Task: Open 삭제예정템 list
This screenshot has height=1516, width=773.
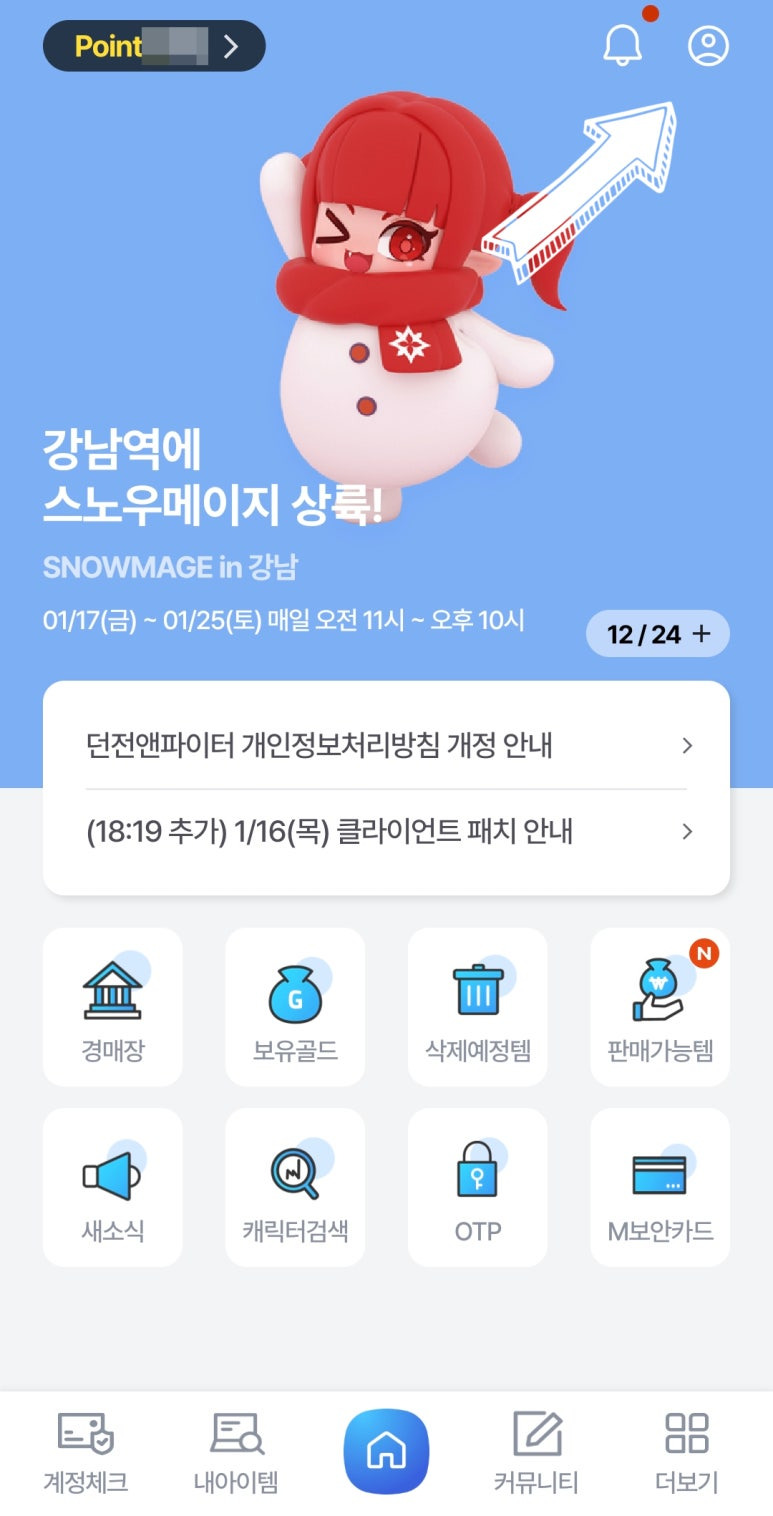Action: point(478,1006)
